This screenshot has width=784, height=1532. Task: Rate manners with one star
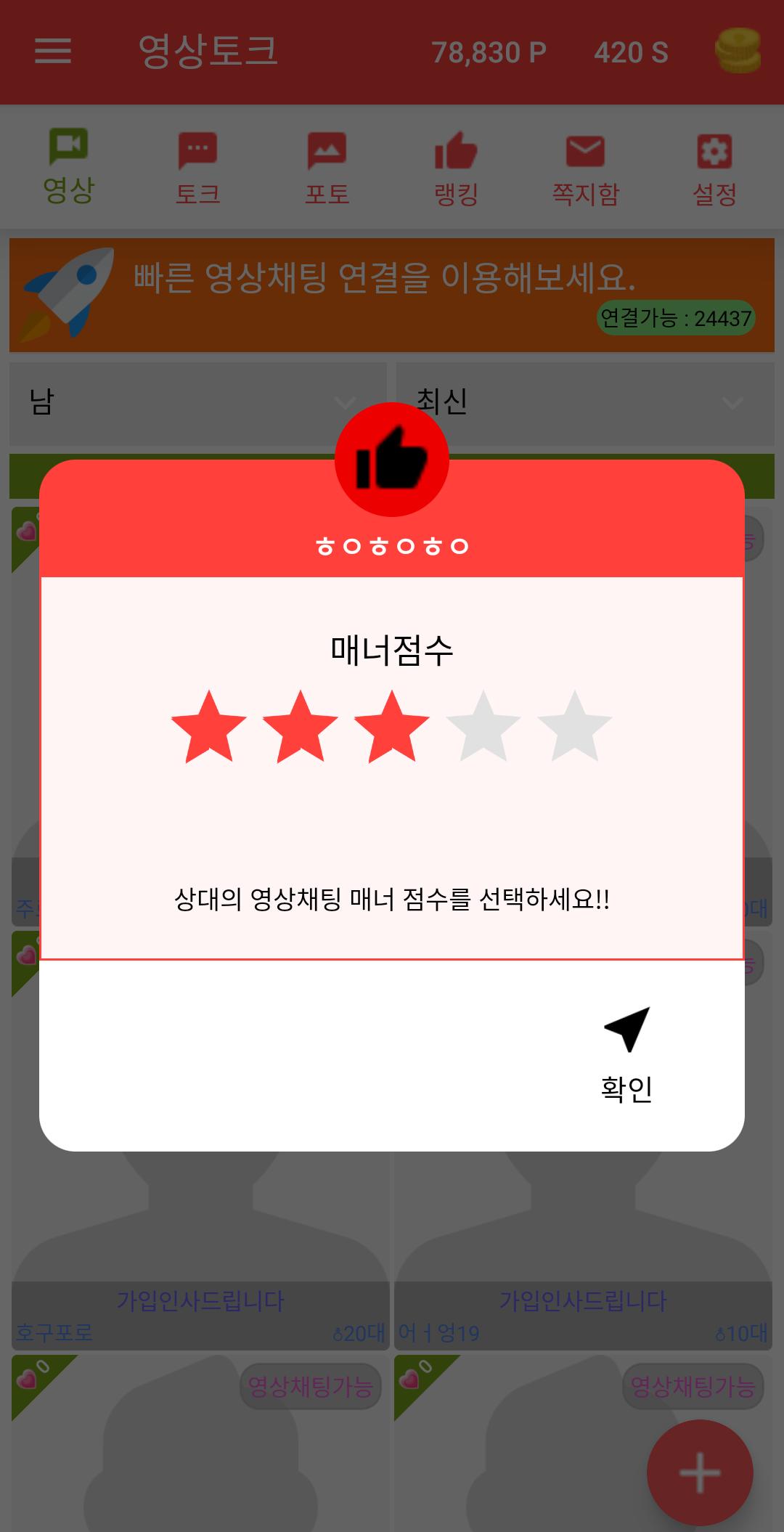point(209,727)
